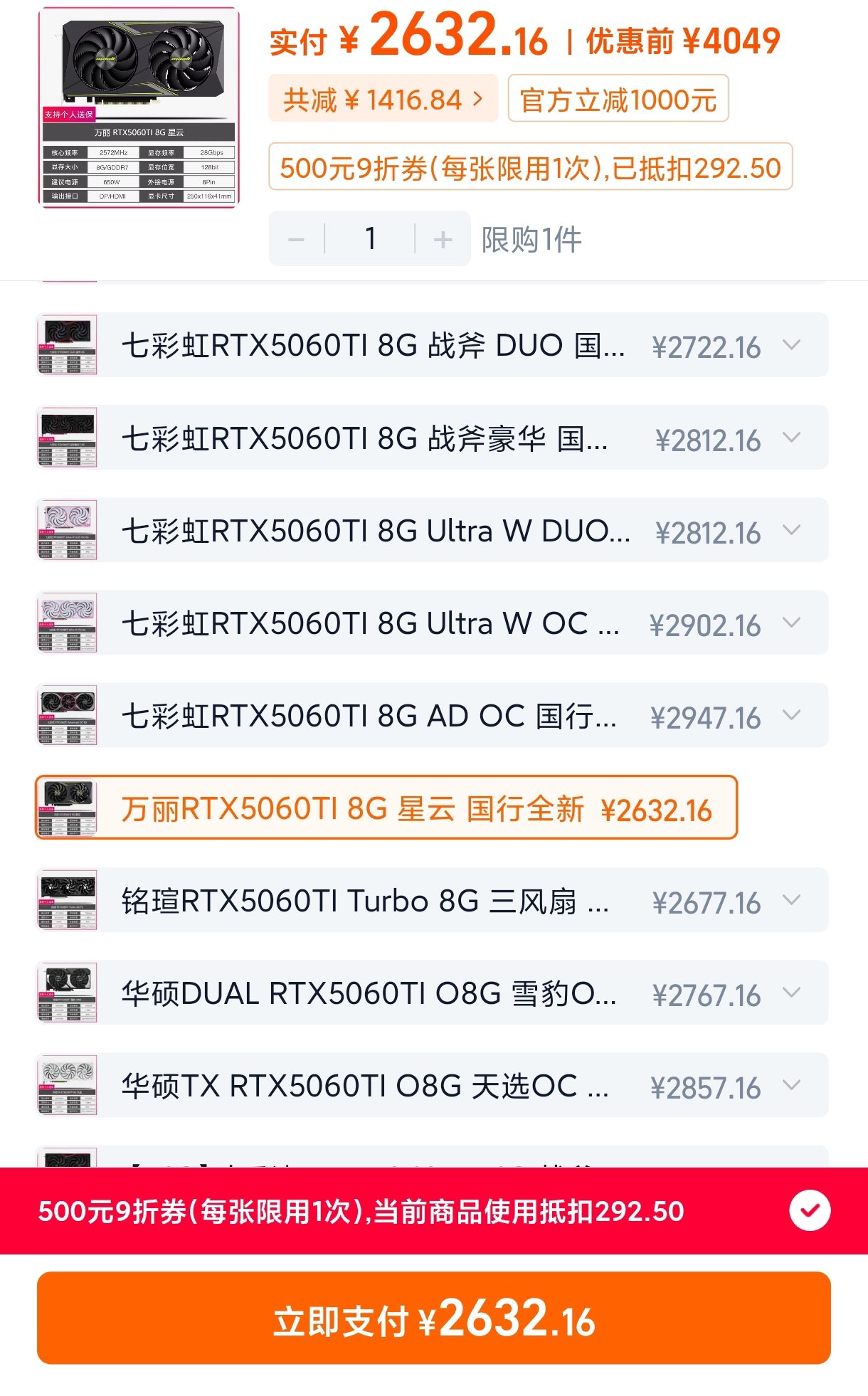The width and height of the screenshot is (868, 1396).
Task: Select 七彩虹RTX5060TI 8G AD OC option
Action: [x=369, y=715]
